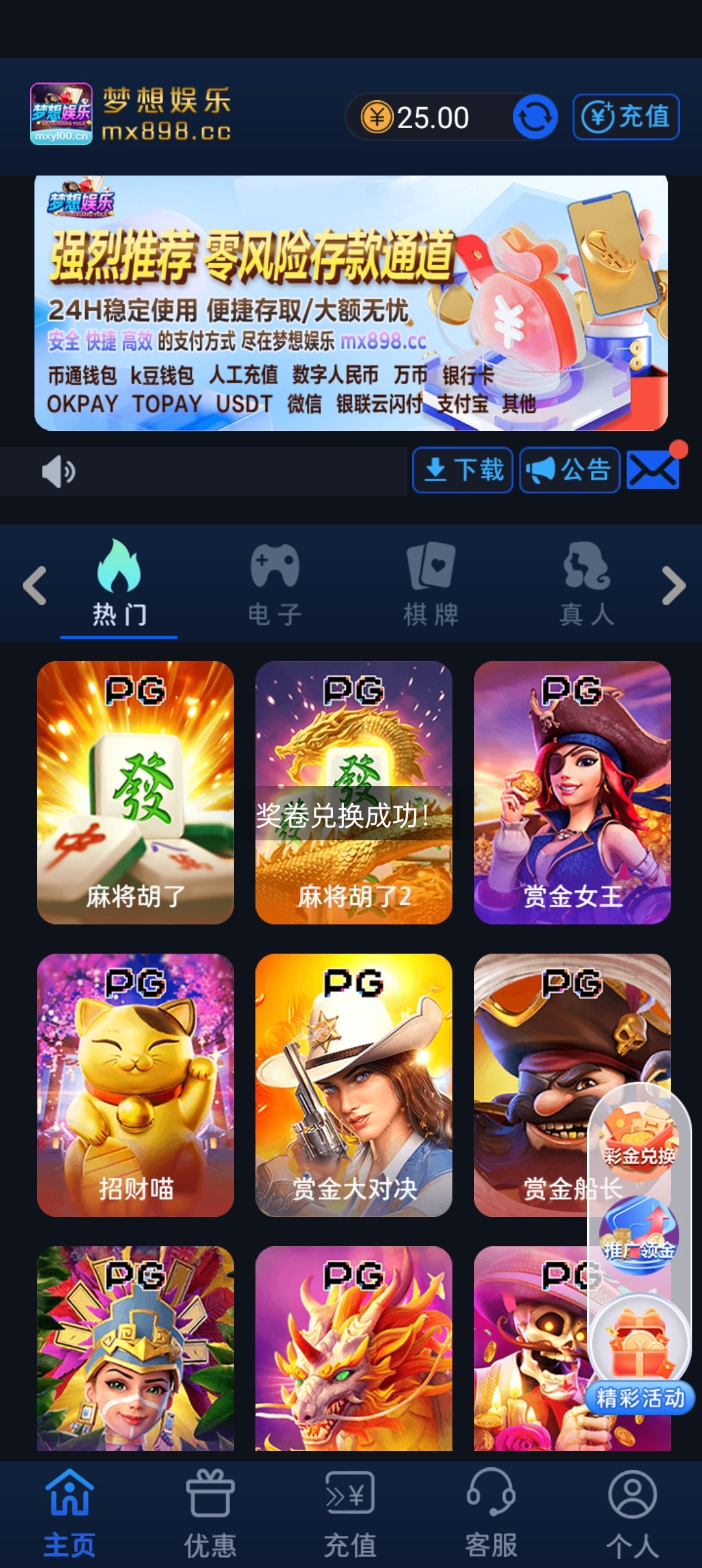The height and width of the screenshot is (1568, 702).
Task: Open 彩金兑换 floating shortcut
Action: pos(640,1138)
